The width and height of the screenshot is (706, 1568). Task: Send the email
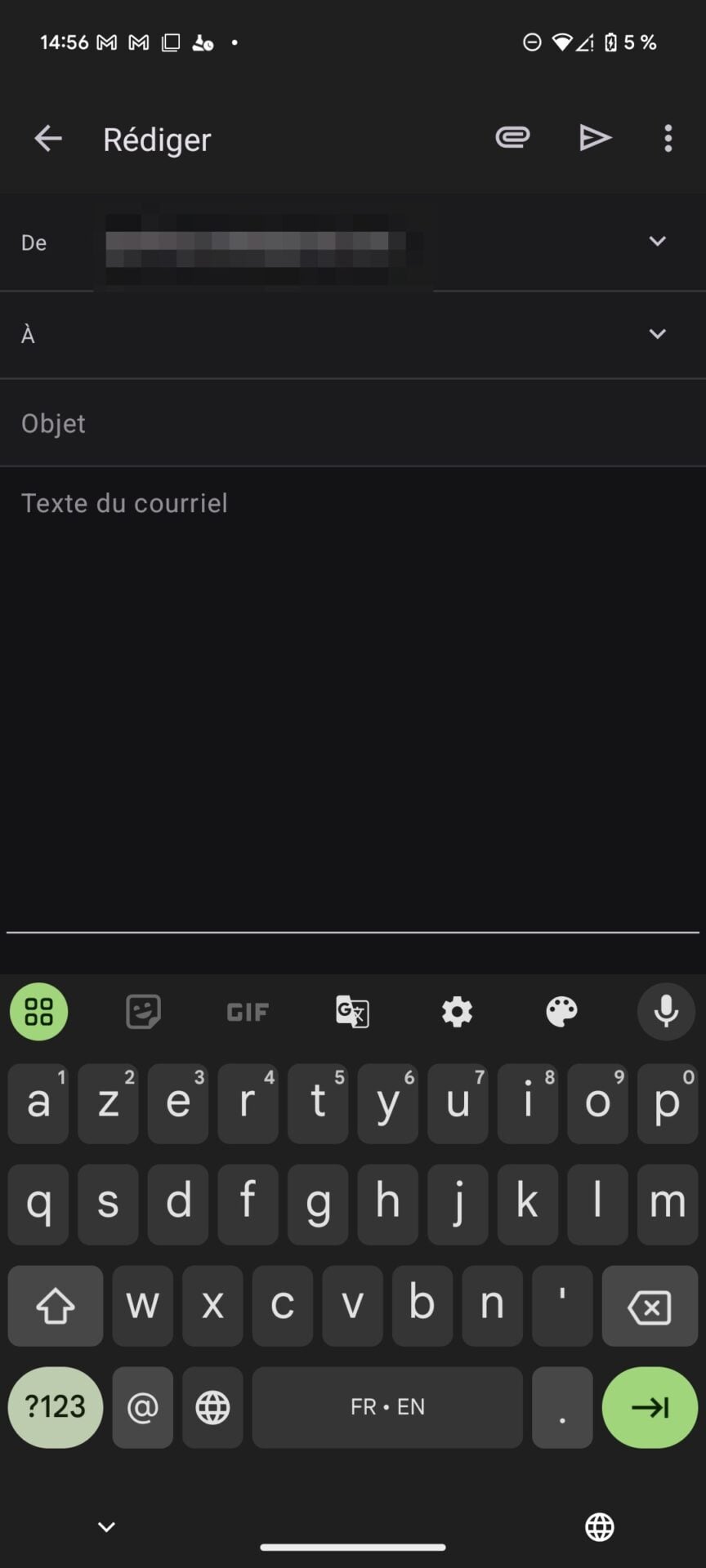tap(595, 138)
